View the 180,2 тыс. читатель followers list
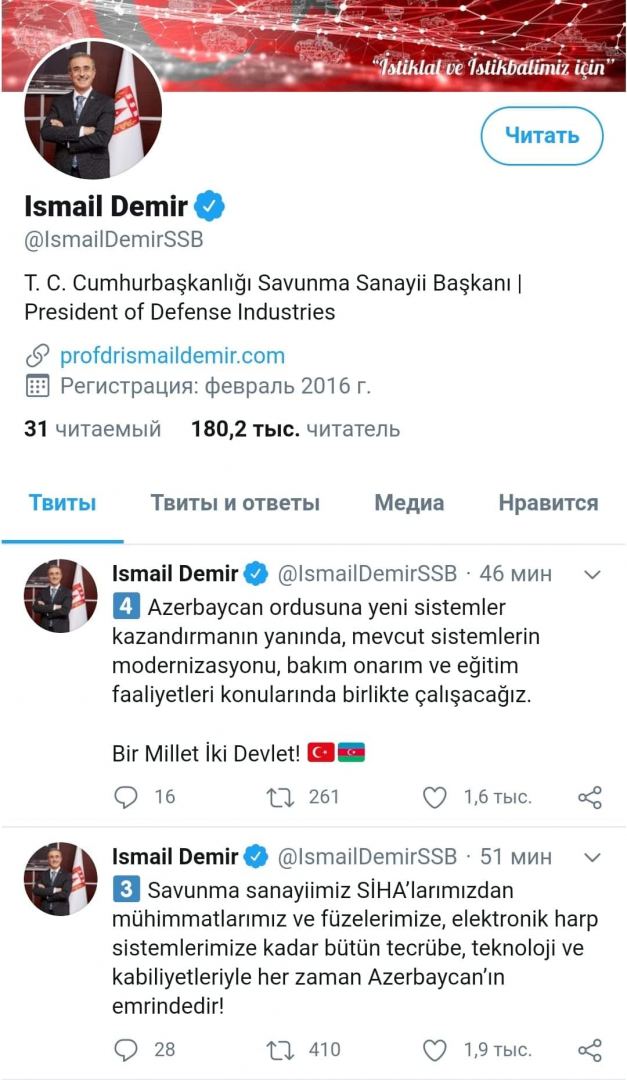The height and width of the screenshot is (1080, 627). tap(295, 429)
